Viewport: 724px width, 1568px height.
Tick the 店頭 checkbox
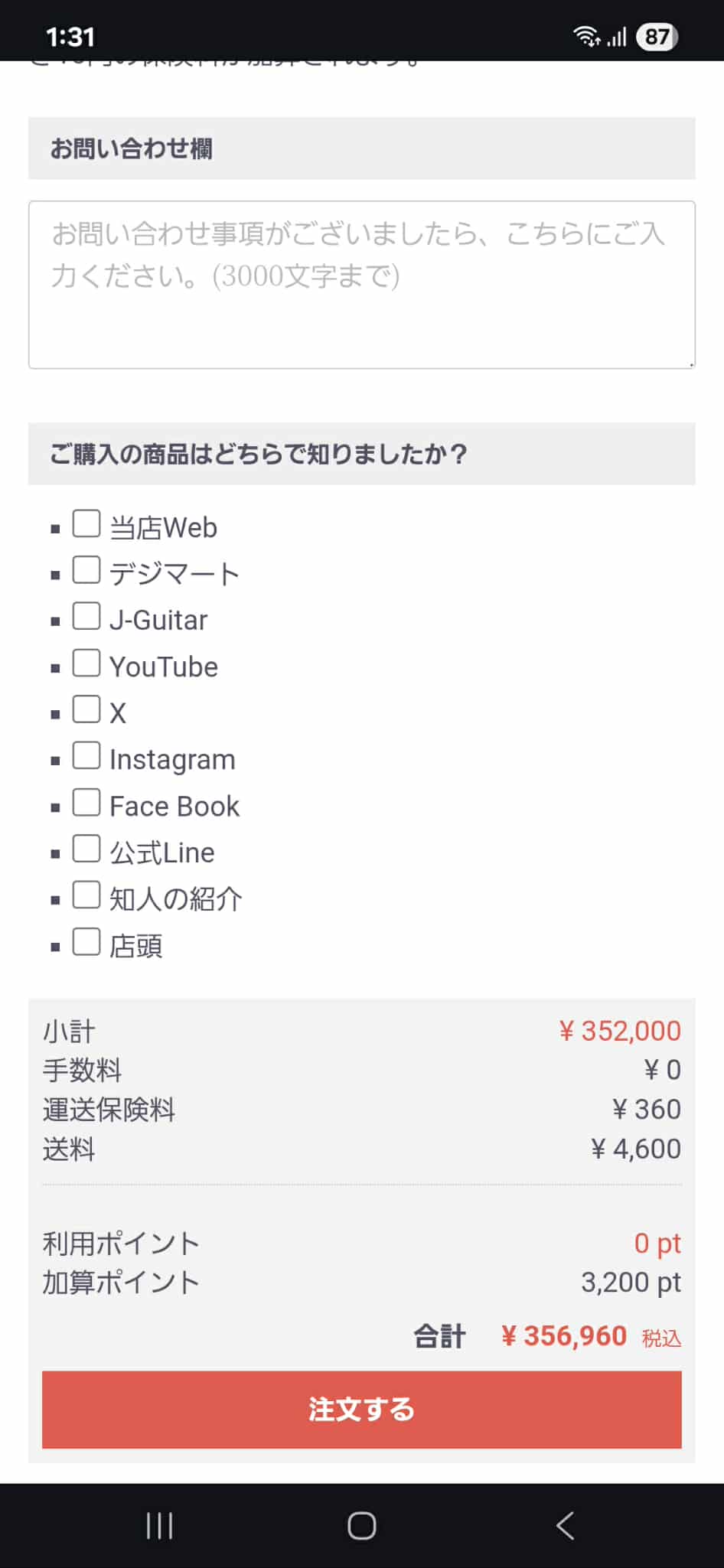86,942
